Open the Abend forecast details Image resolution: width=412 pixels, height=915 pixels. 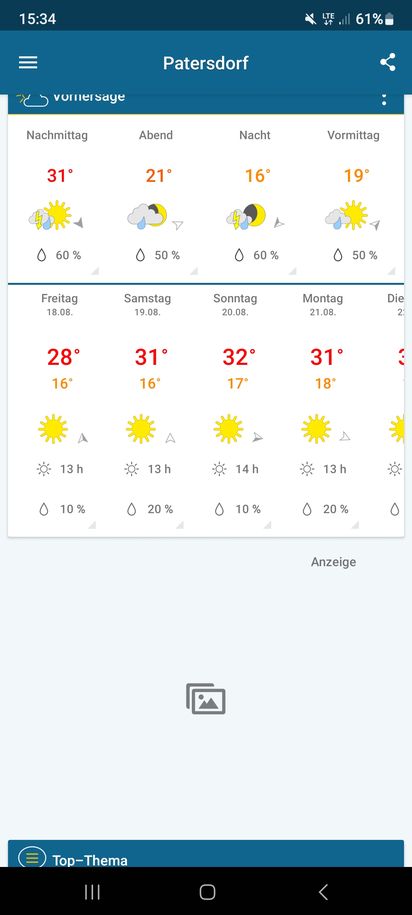[156, 198]
